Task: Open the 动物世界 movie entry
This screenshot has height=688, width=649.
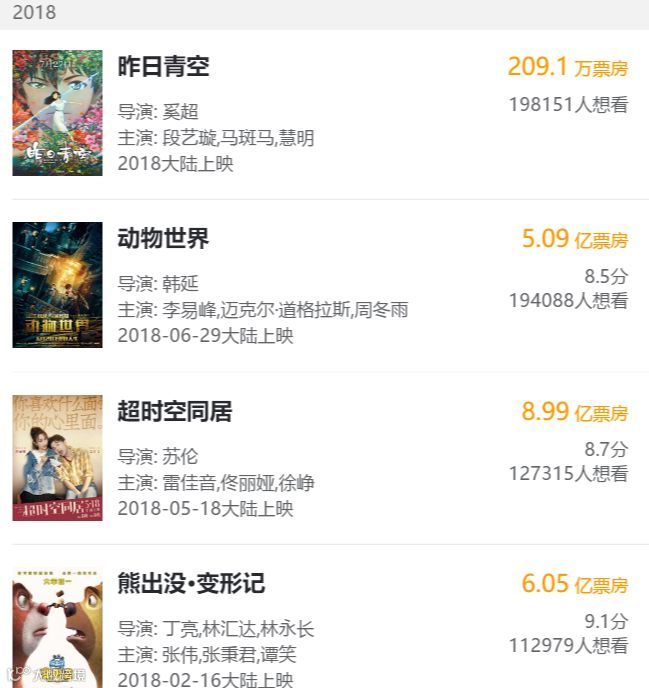Action: click(164, 240)
